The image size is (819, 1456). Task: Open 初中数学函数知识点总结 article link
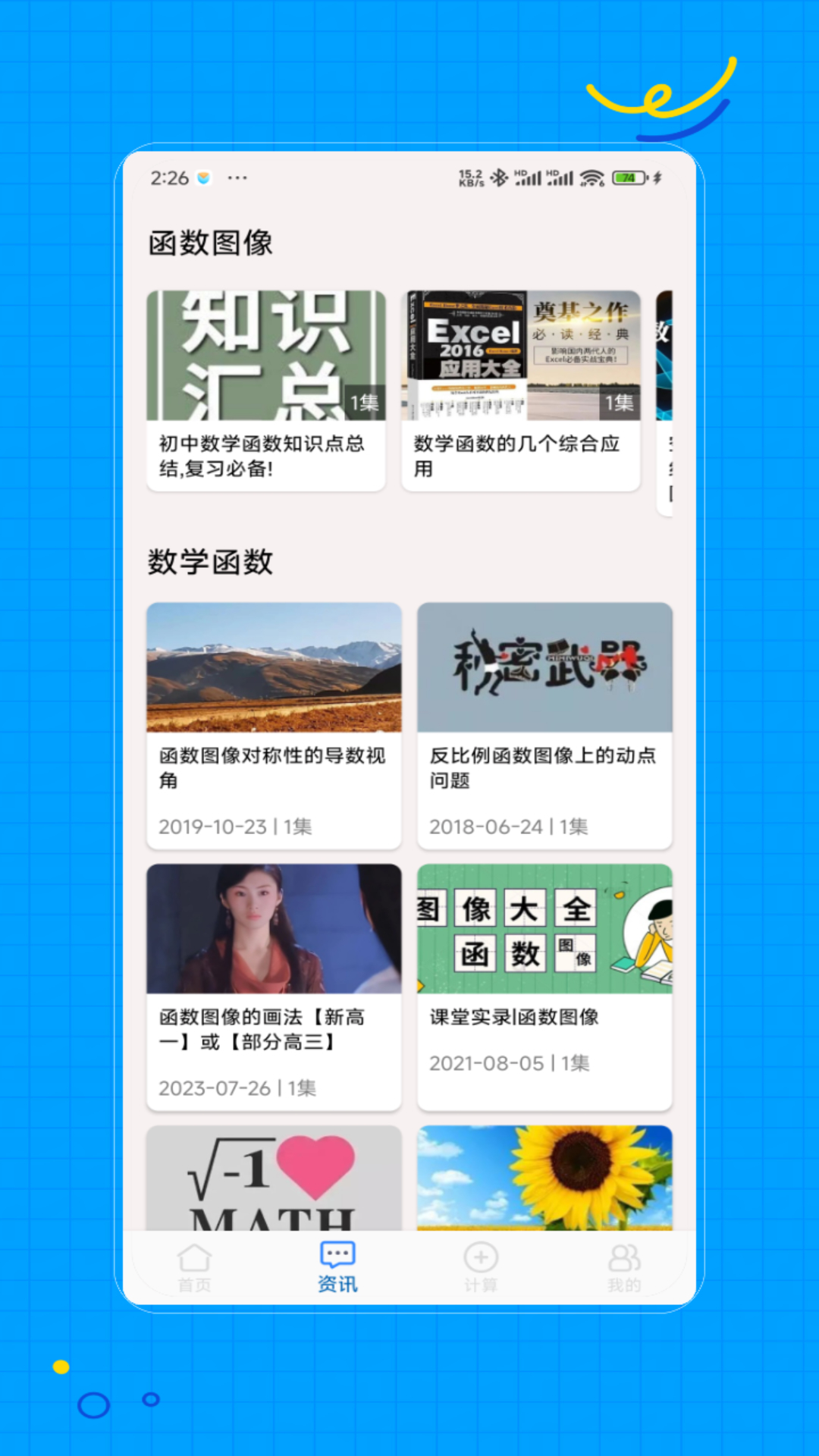coord(264,456)
